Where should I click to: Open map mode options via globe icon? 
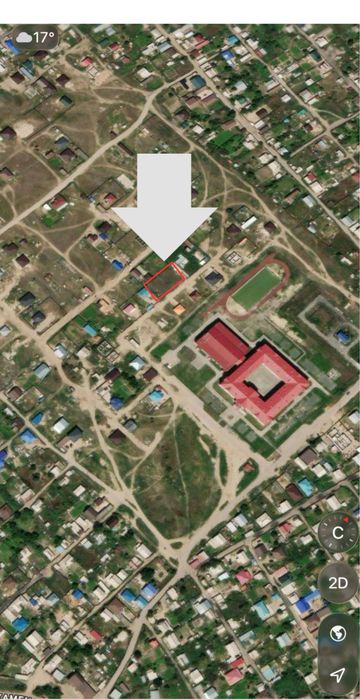[338, 634]
